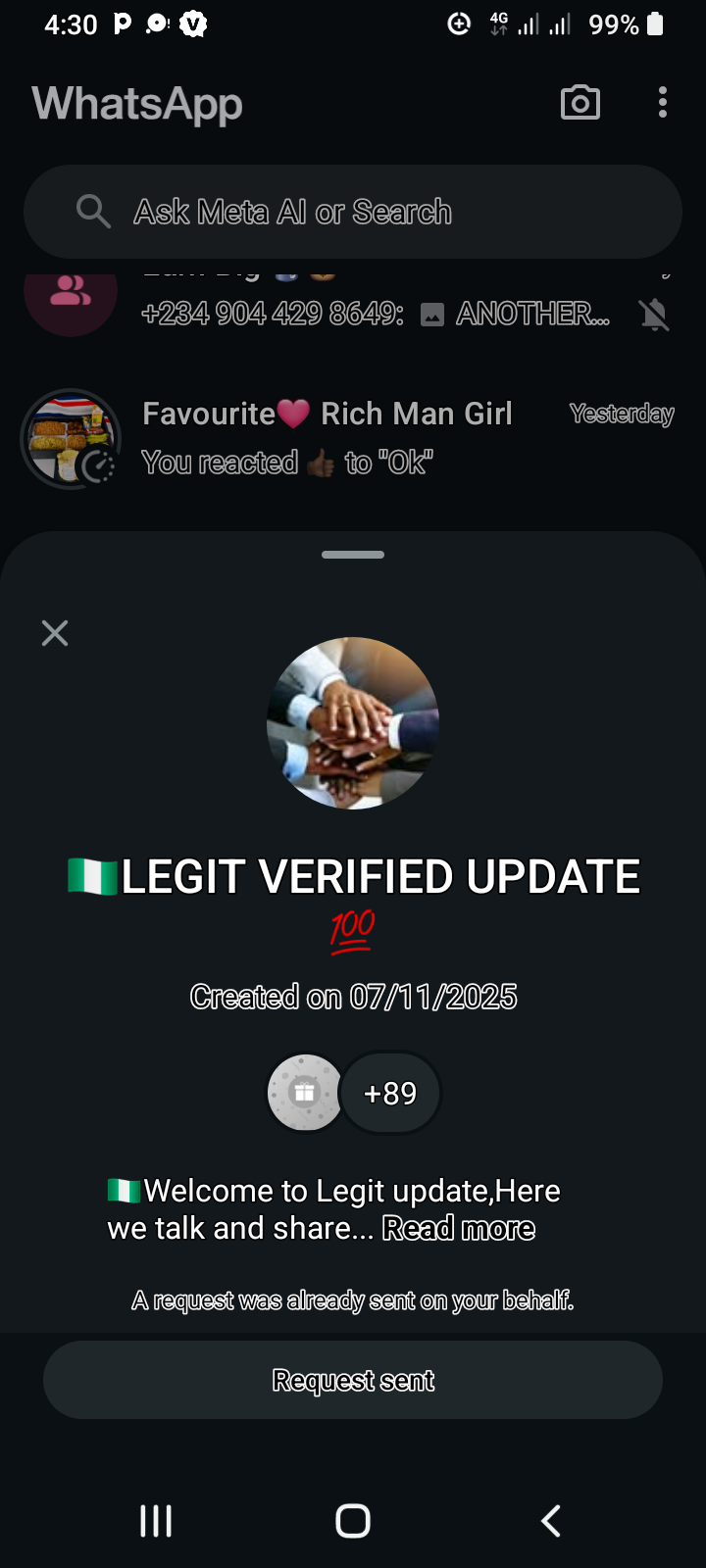
Task: View the +89 group members
Action: 389,1093
